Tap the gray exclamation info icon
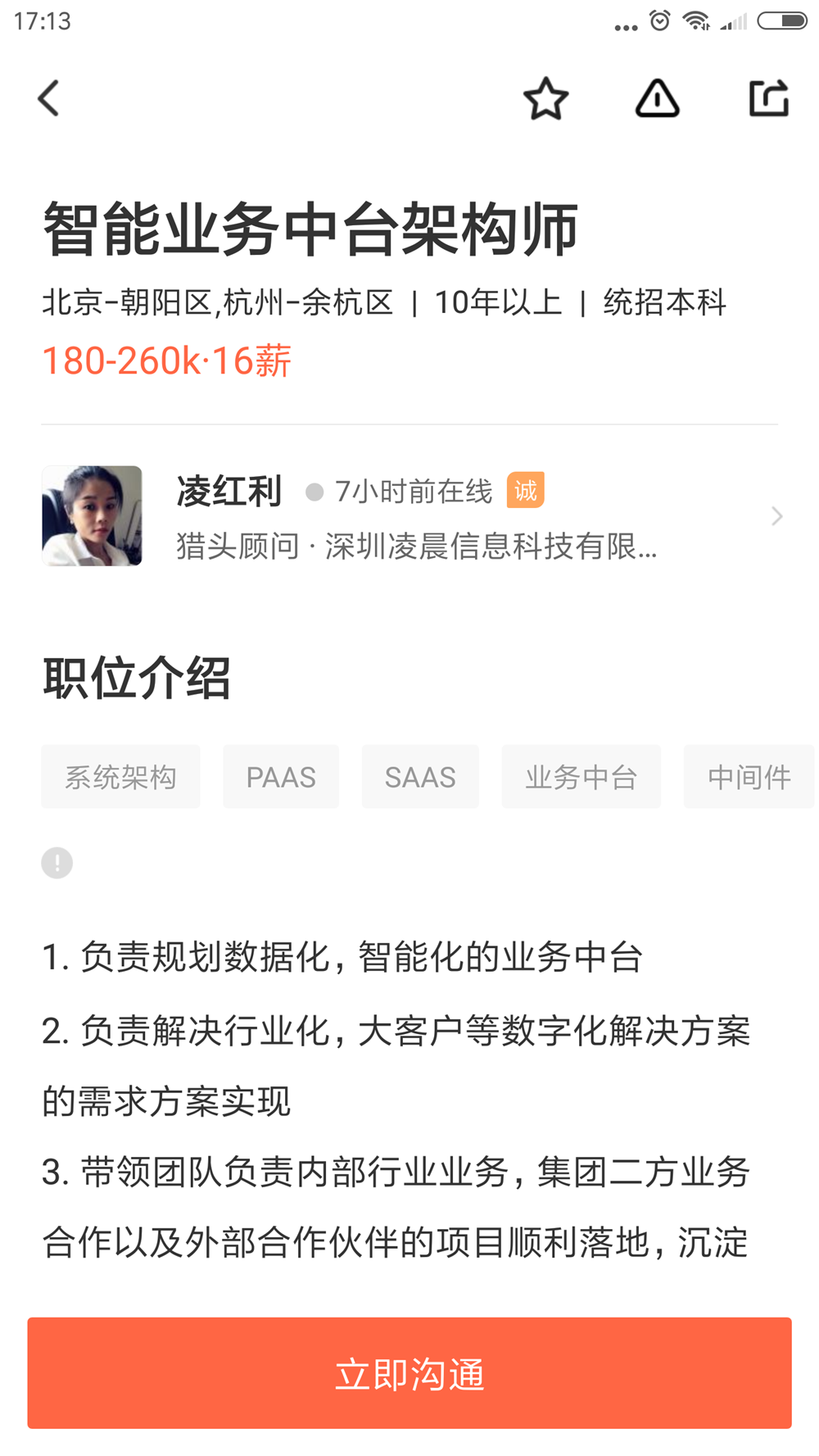Image resolution: width=819 pixels, height=1456 pixels. (x=57, y=863)
